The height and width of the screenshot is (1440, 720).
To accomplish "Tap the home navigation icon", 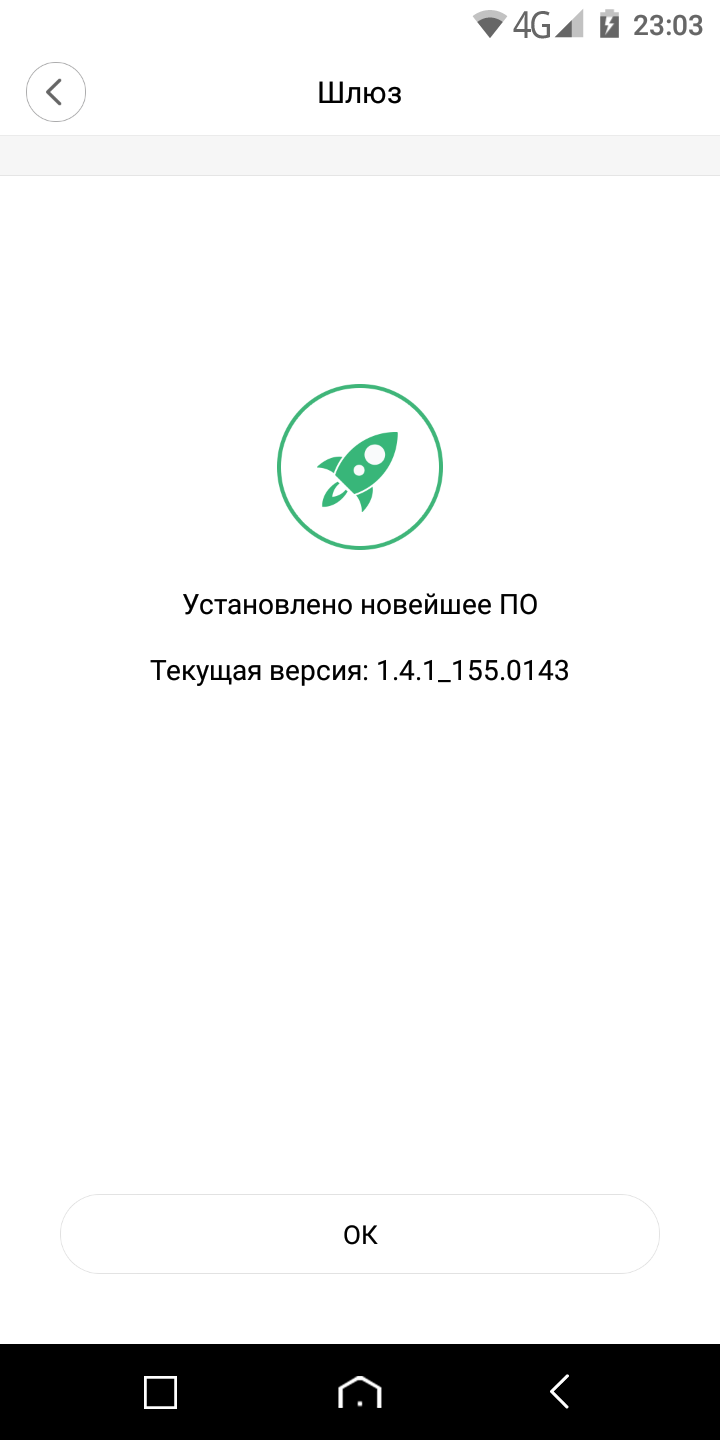I will (360, 1391).
